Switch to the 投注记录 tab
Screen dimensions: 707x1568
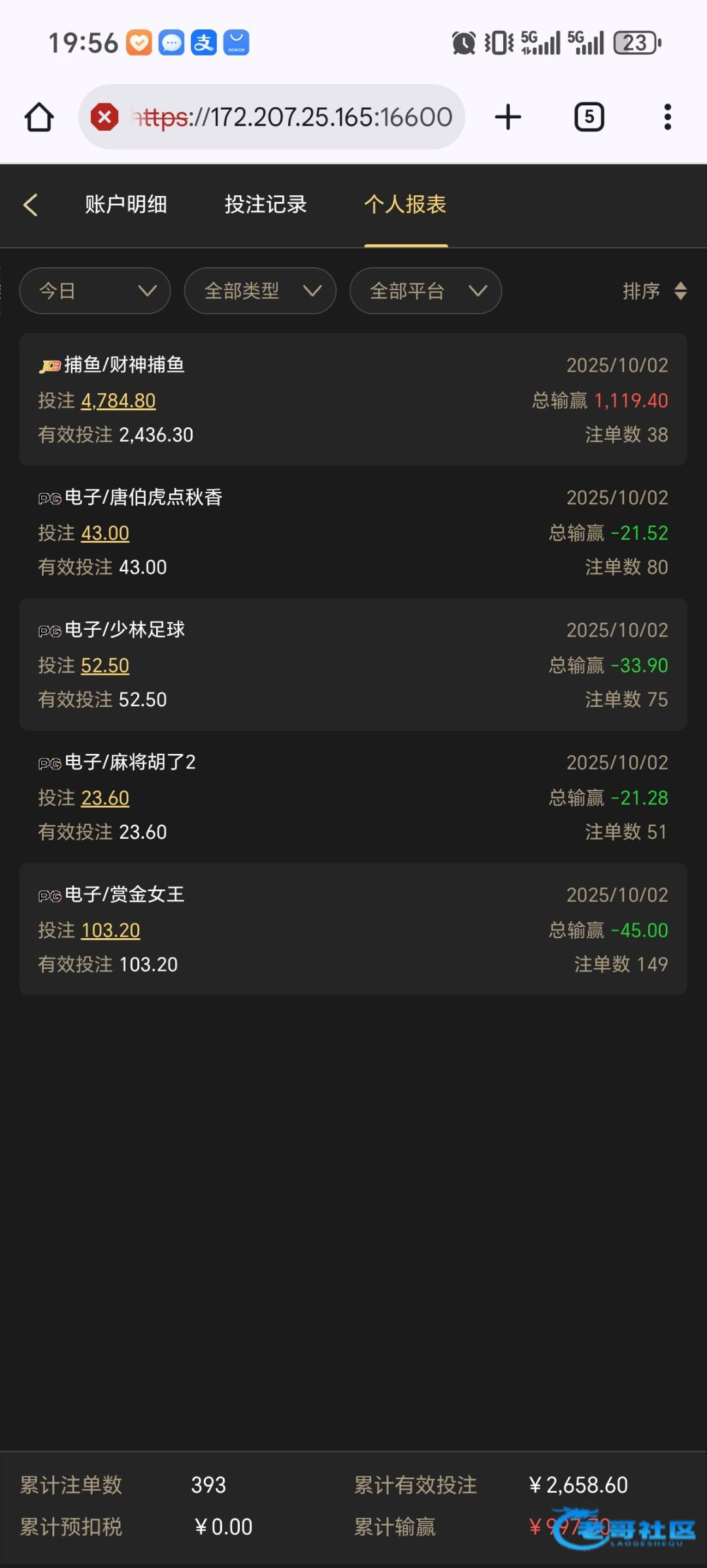[x=265, y=204]
